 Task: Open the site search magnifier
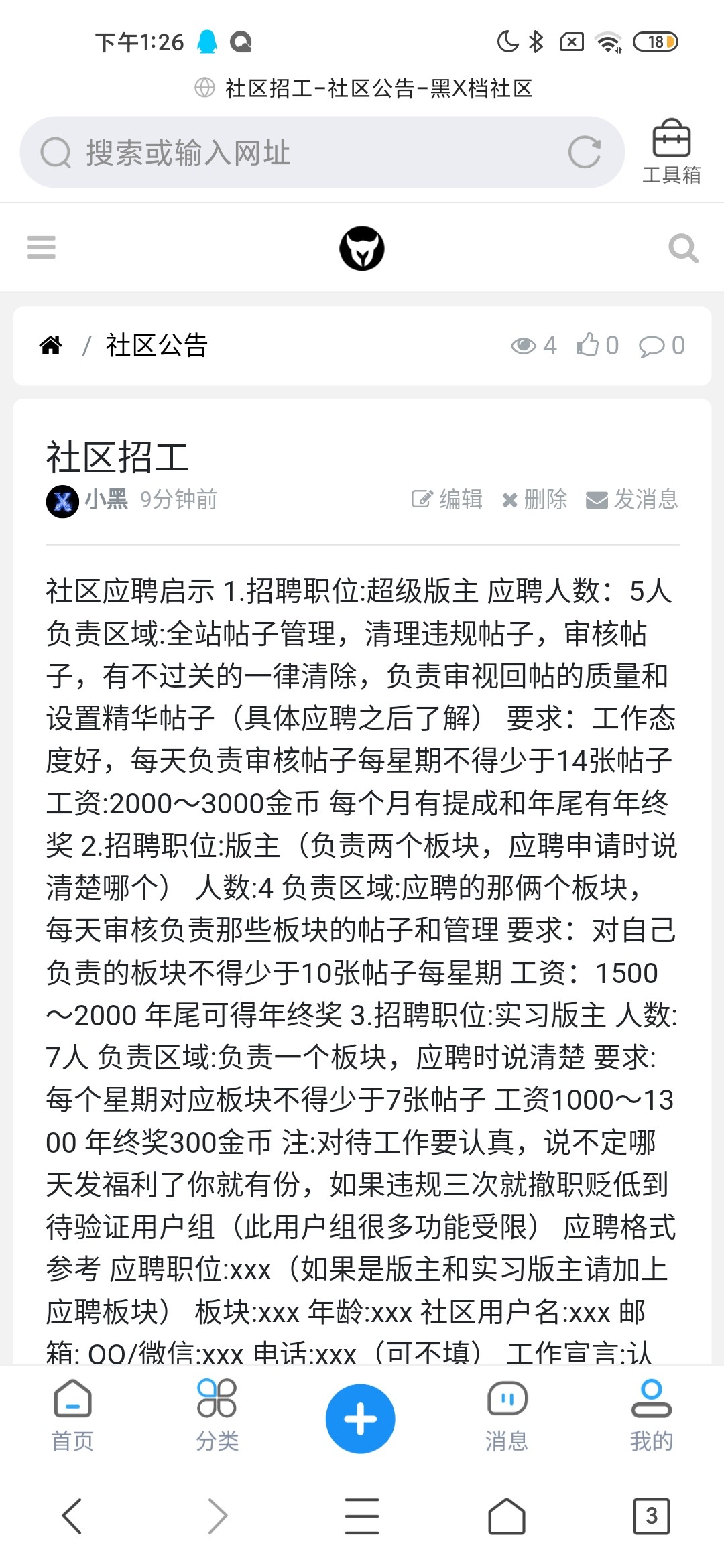683,249
